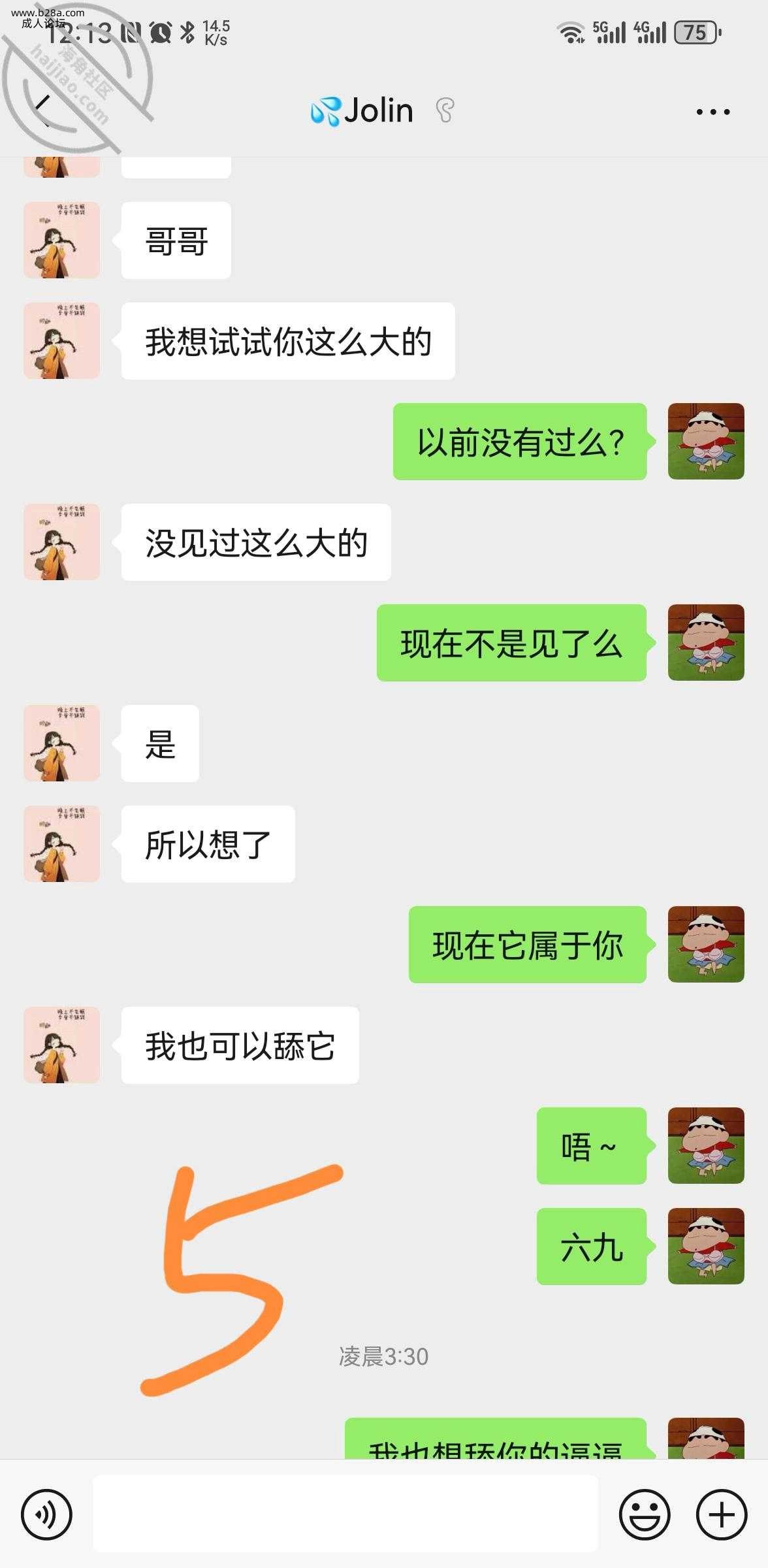Focus the message text field
The image size is (768, 1568).
(x=345, y=1514)
